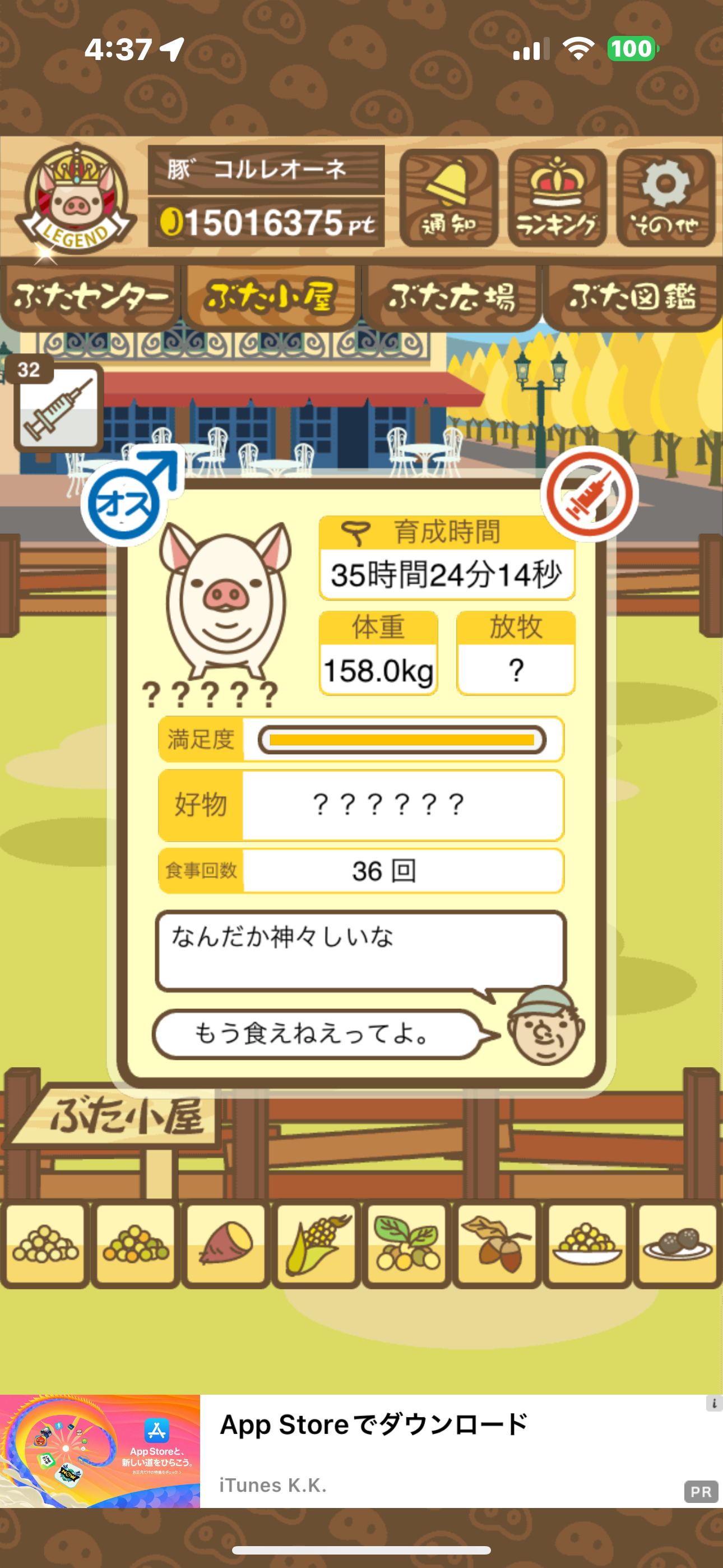
Task: Go to the ぶた広場 tab
Action: 452,298
